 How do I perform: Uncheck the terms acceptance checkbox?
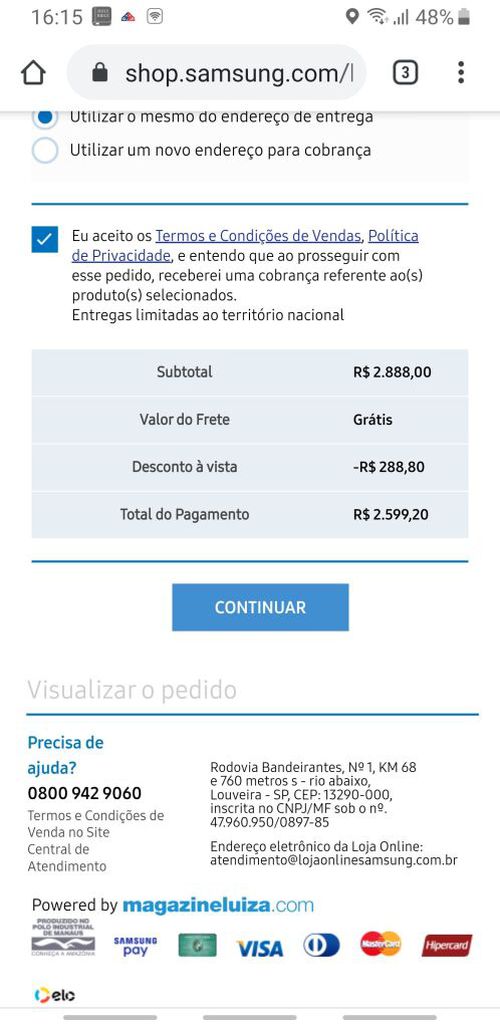45,239
